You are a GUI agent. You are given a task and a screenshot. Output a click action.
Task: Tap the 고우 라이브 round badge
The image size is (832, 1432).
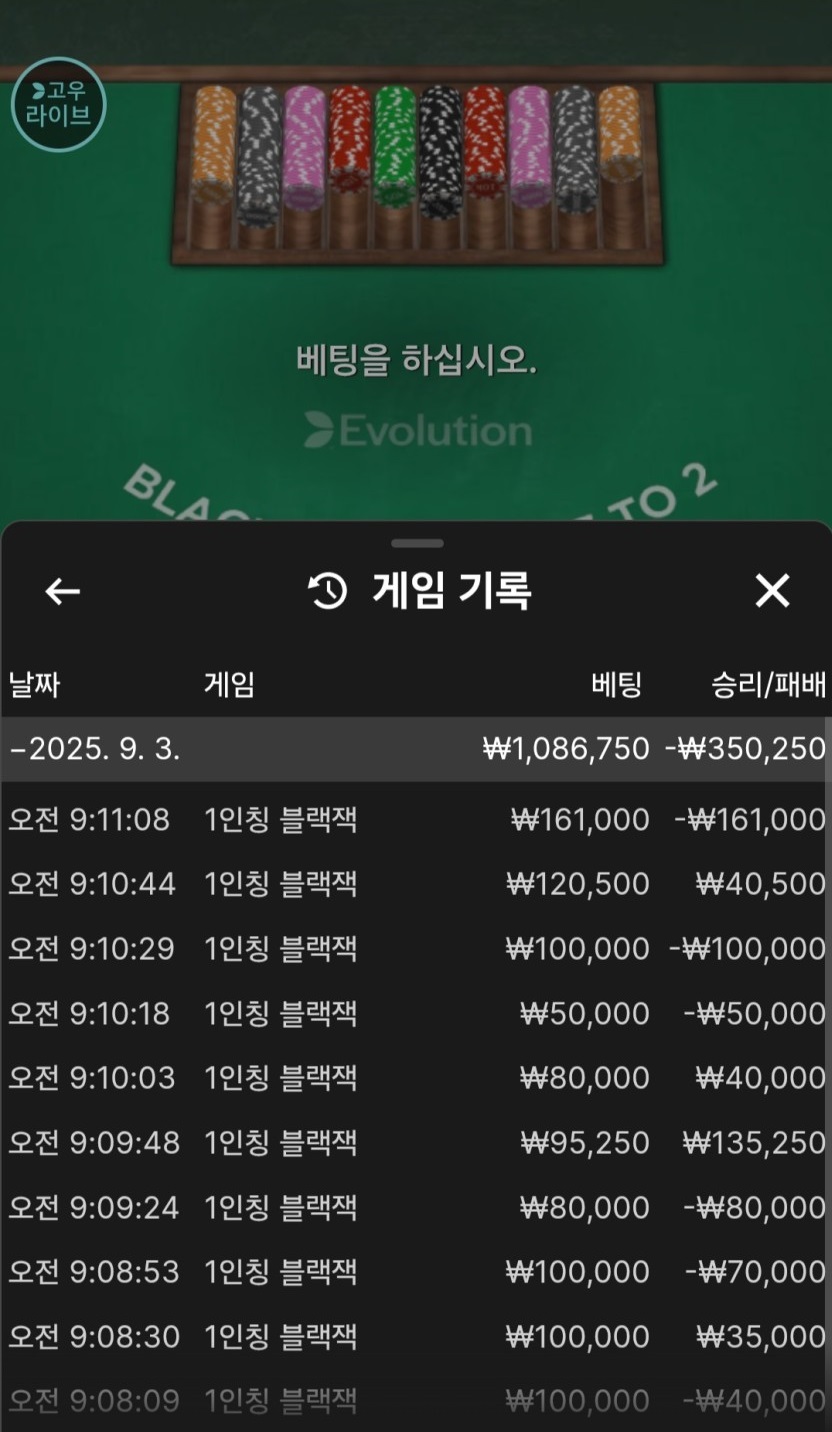click(58, 105)
